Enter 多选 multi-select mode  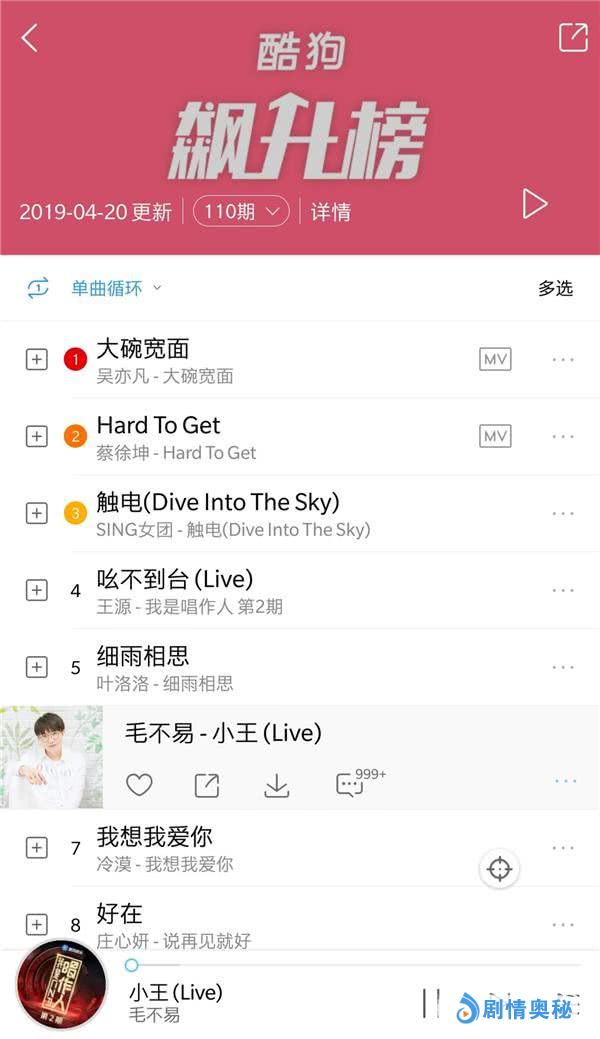click(x=555, y=289)
